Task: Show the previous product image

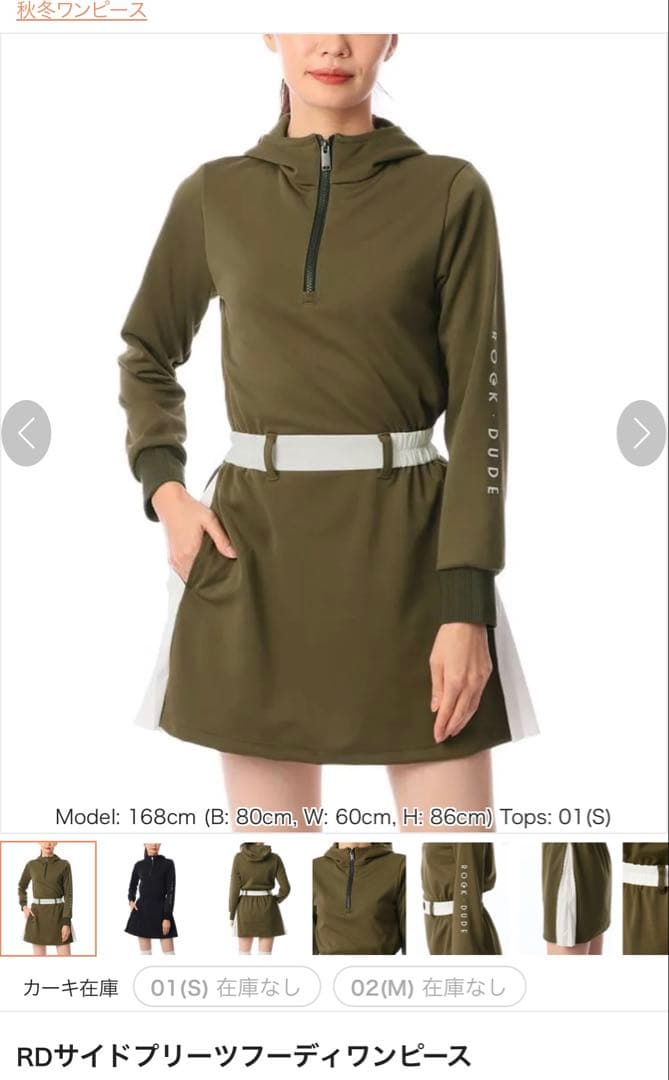Action: (26, 433)
